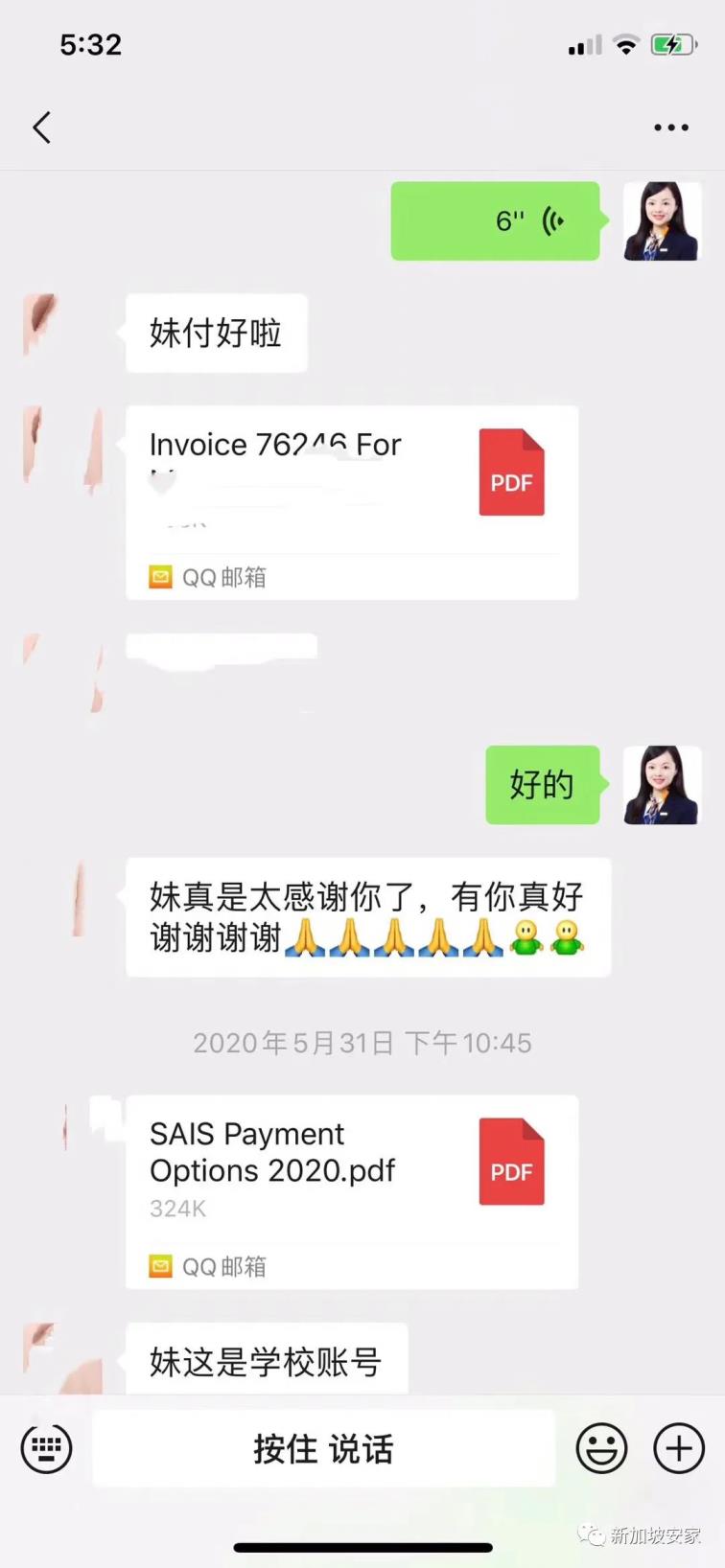The image size is (725, 1568).
Task: Play the 6-second voice message
Action: pyautogui.click(x=495, y=221)
